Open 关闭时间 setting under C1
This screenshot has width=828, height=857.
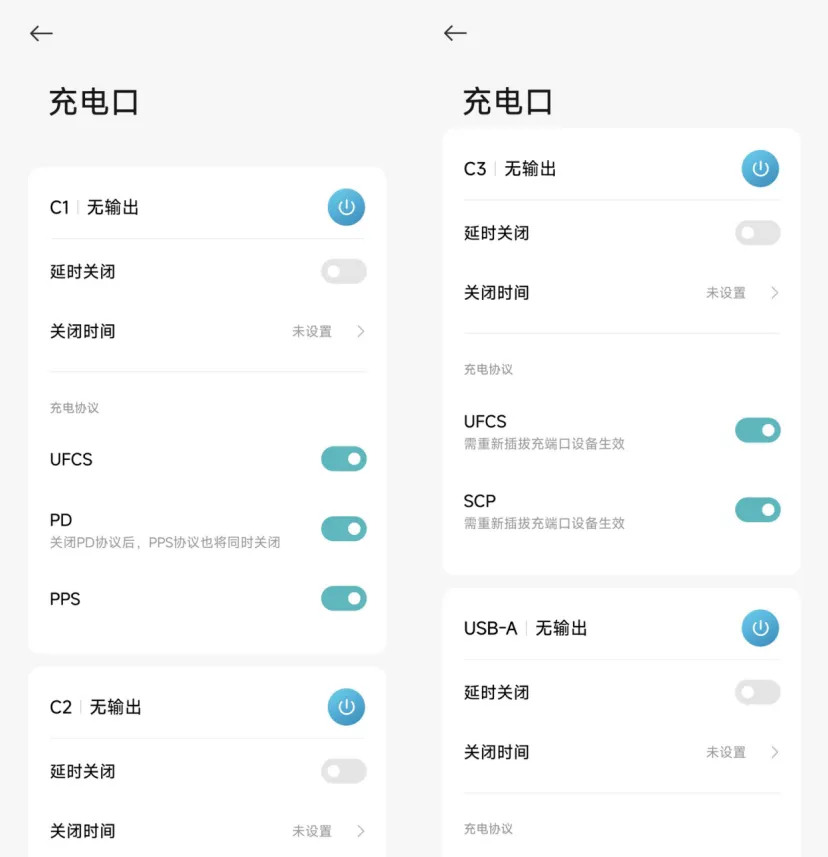[207, 331]
